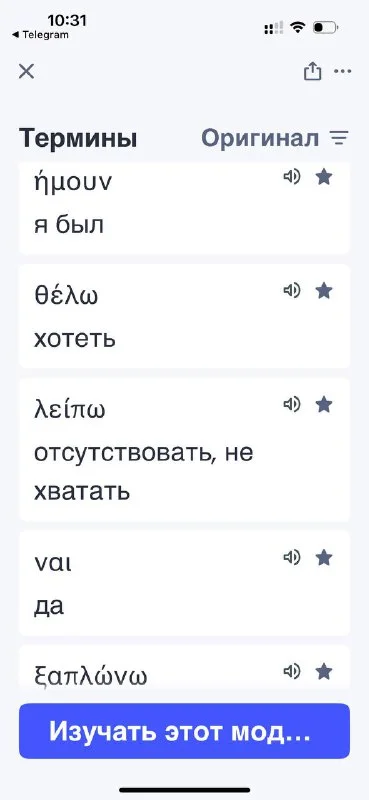Share this study set
Viewport: 369px width, 800px height.
[312, 71]
